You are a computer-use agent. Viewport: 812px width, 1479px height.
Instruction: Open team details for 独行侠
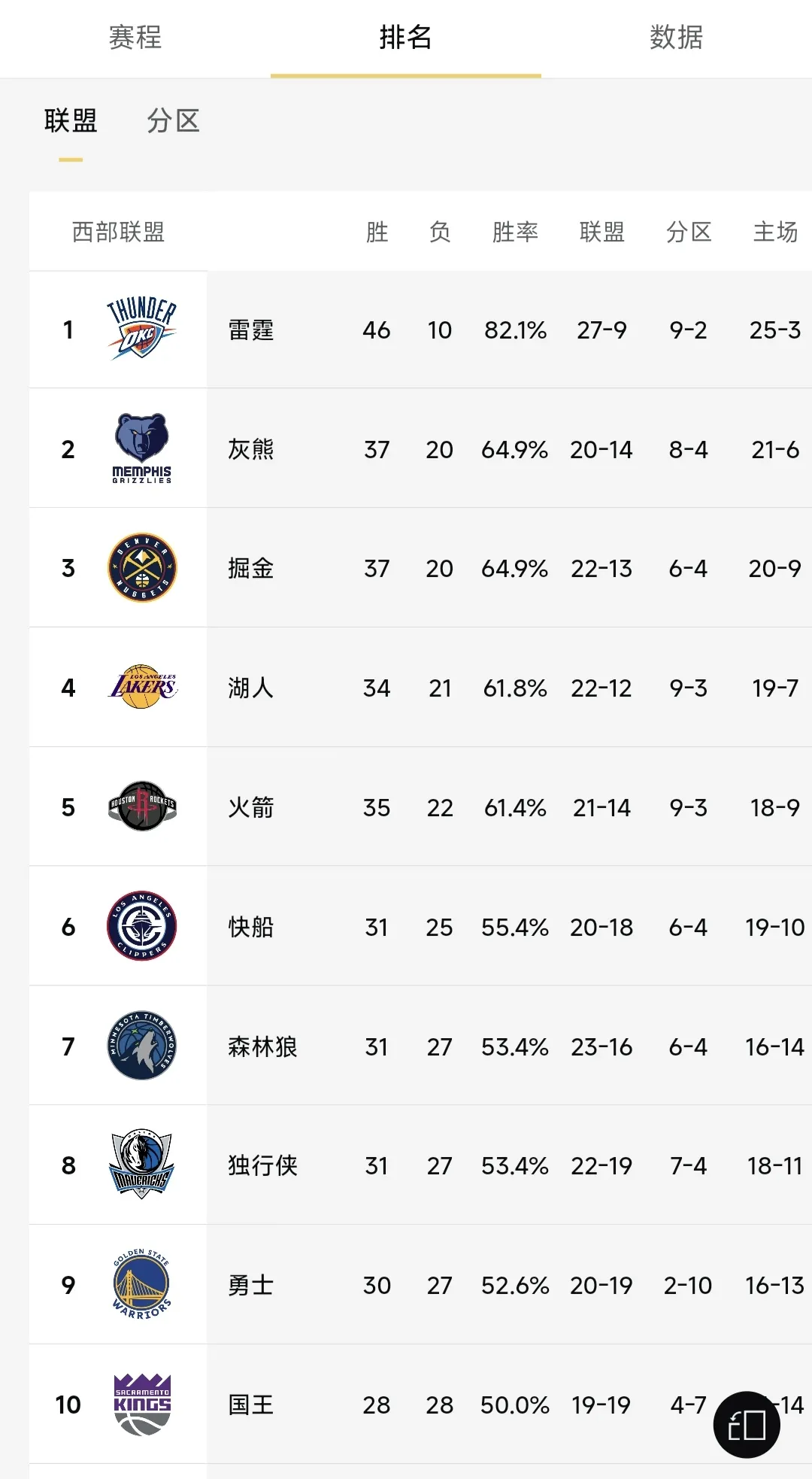(262, 1165)
